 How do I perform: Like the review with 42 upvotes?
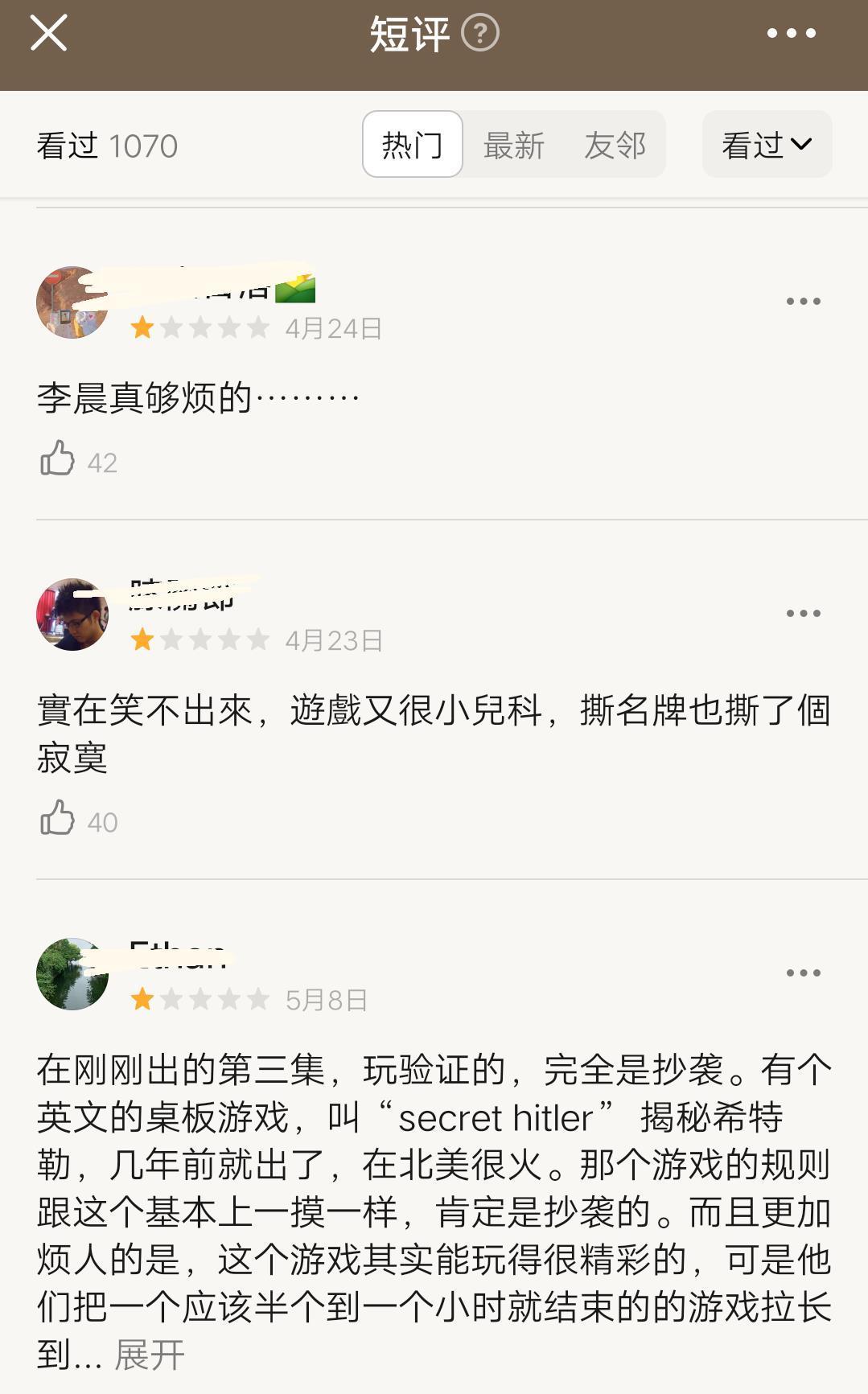[x=56, y=459]
